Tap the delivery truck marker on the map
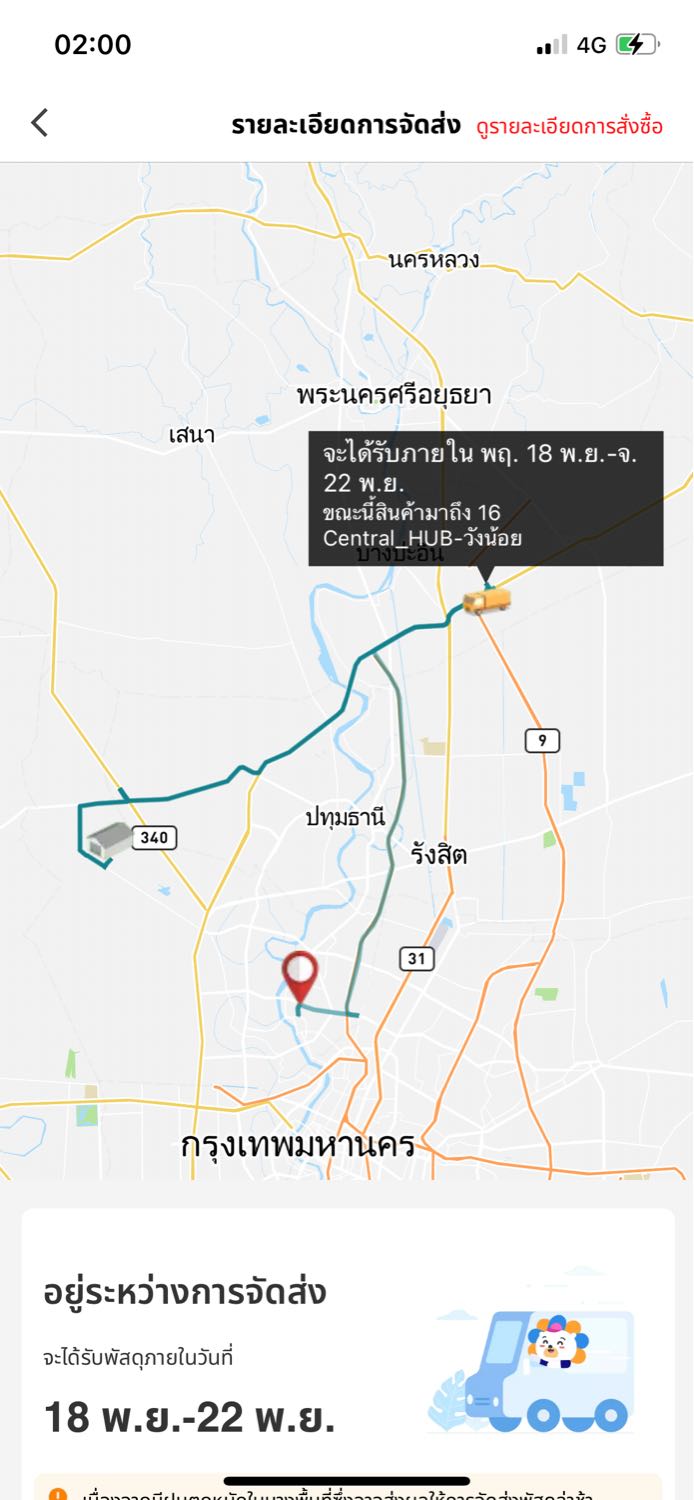The height and width of the screenshot is (1500, 694). coord(487,600)
